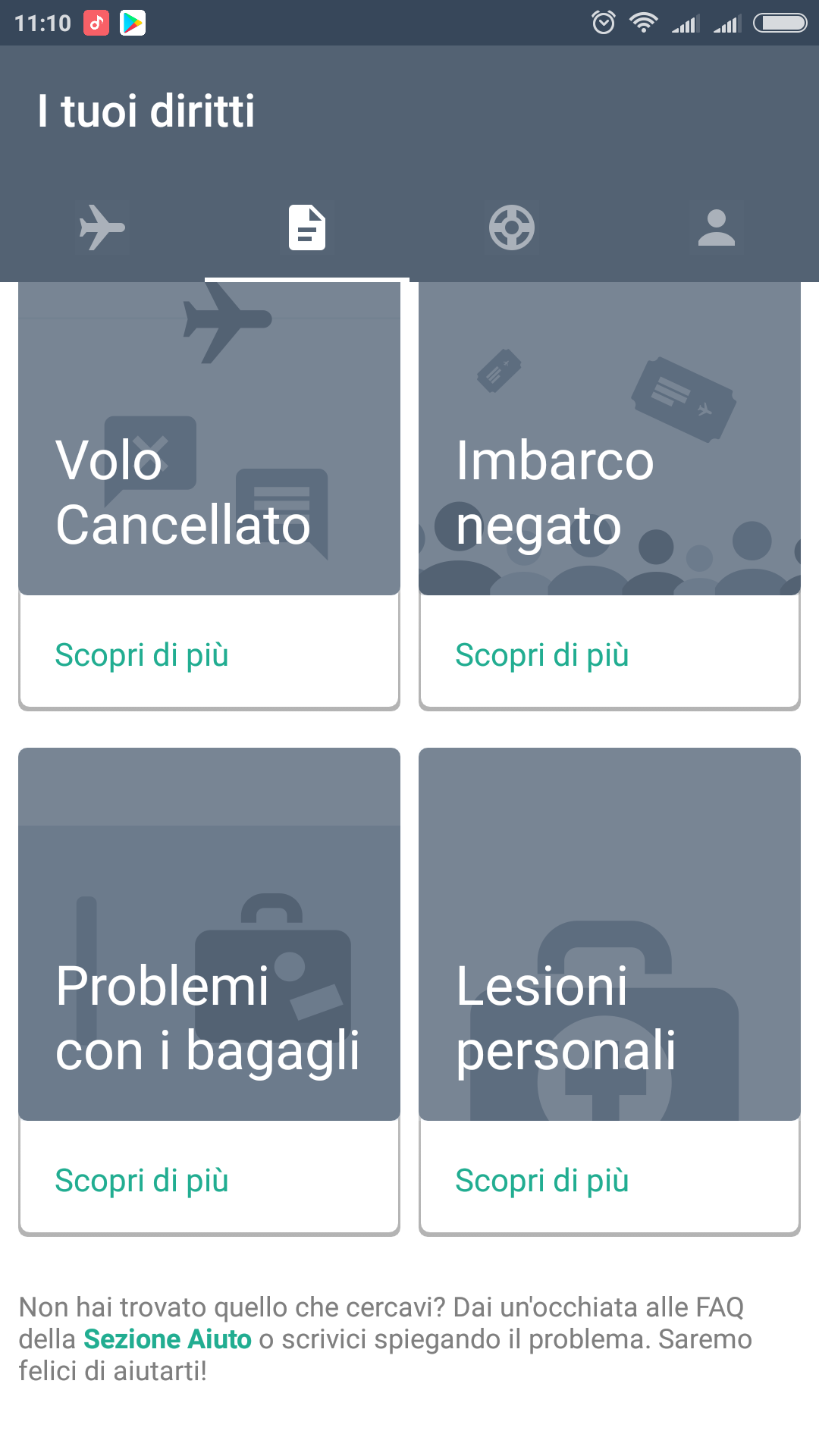
Task: Select the document rights tab
Action: tap(307, 227)
